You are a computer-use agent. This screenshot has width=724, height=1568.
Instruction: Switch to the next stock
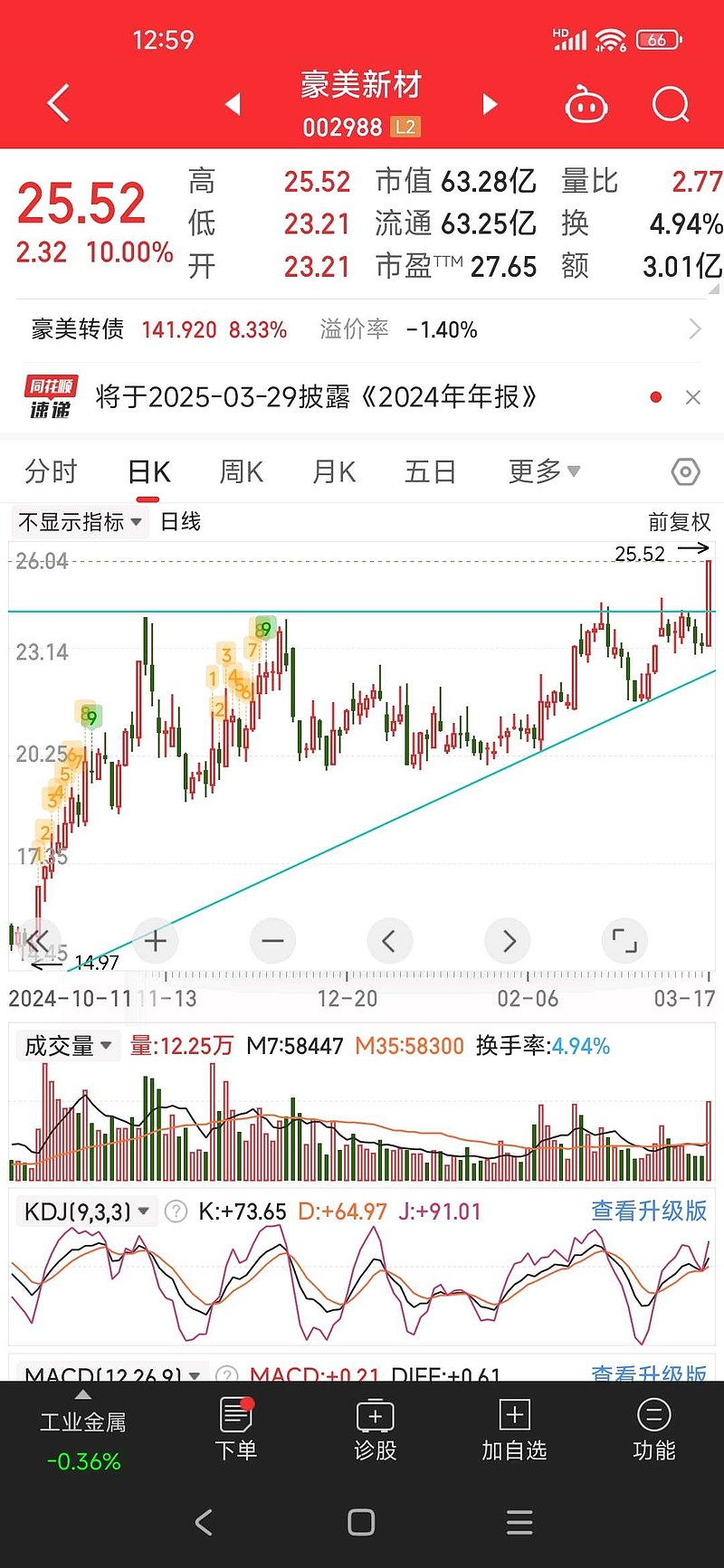click(x=490, y=104)
